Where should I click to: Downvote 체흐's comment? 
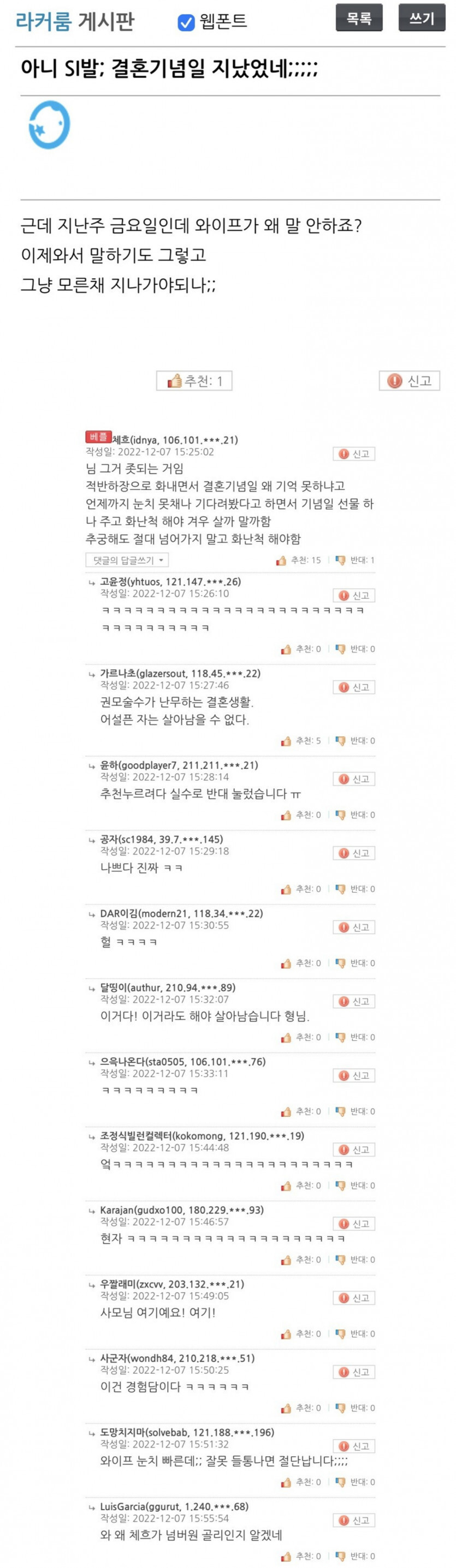pyautogui.click(x=356, y=560)
